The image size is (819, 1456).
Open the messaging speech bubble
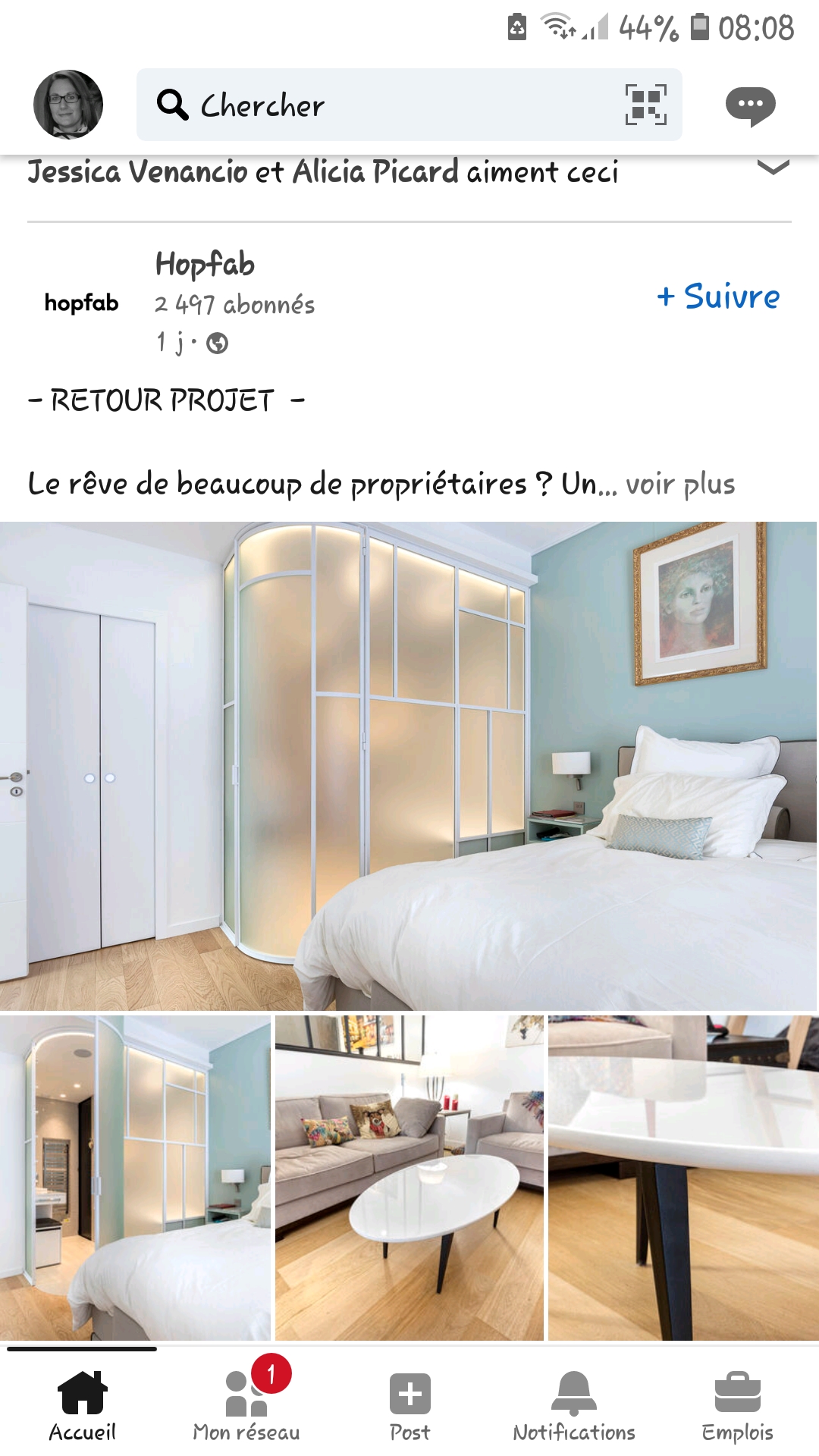coord(750,105)
